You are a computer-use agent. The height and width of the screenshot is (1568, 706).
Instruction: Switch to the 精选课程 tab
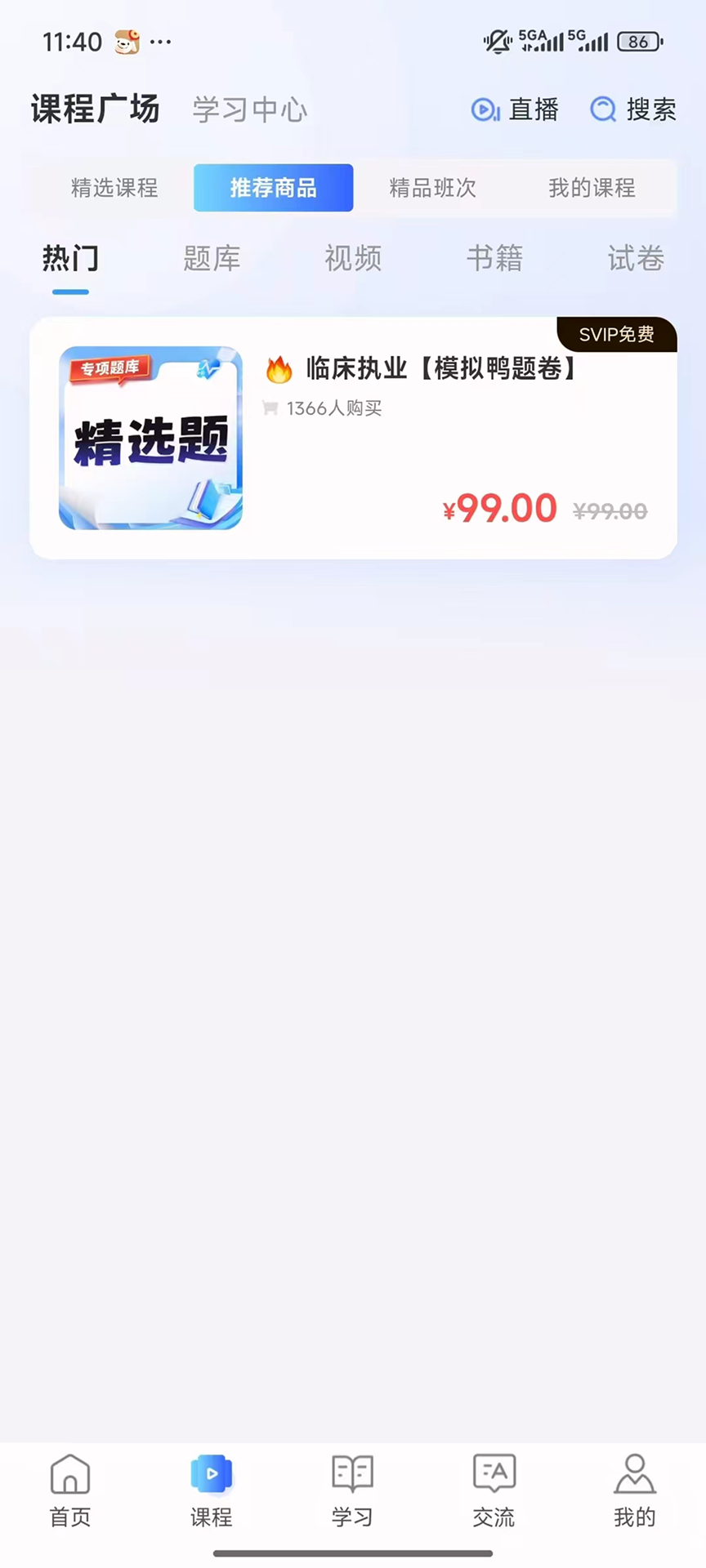pos(114,188)
